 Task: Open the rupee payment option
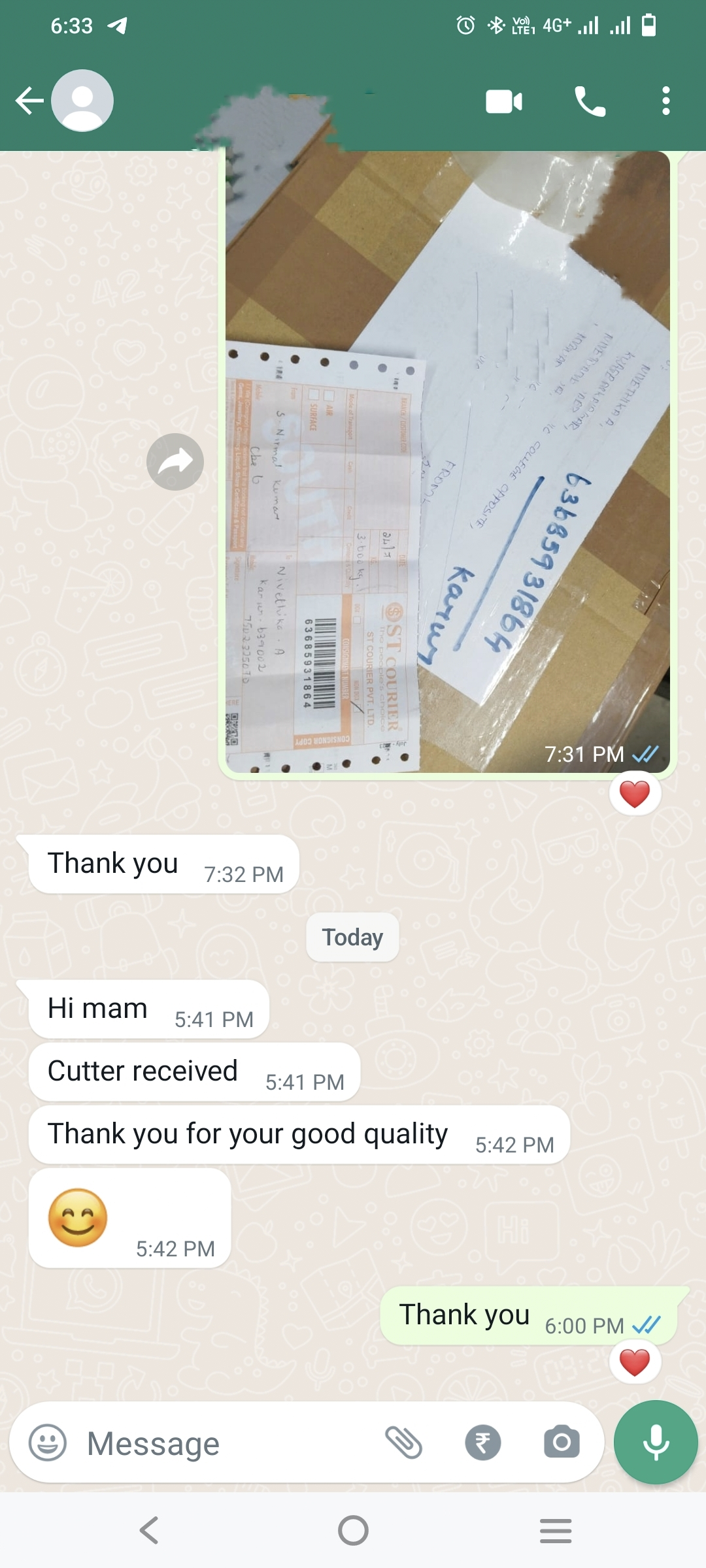[x=483, y=1443]
